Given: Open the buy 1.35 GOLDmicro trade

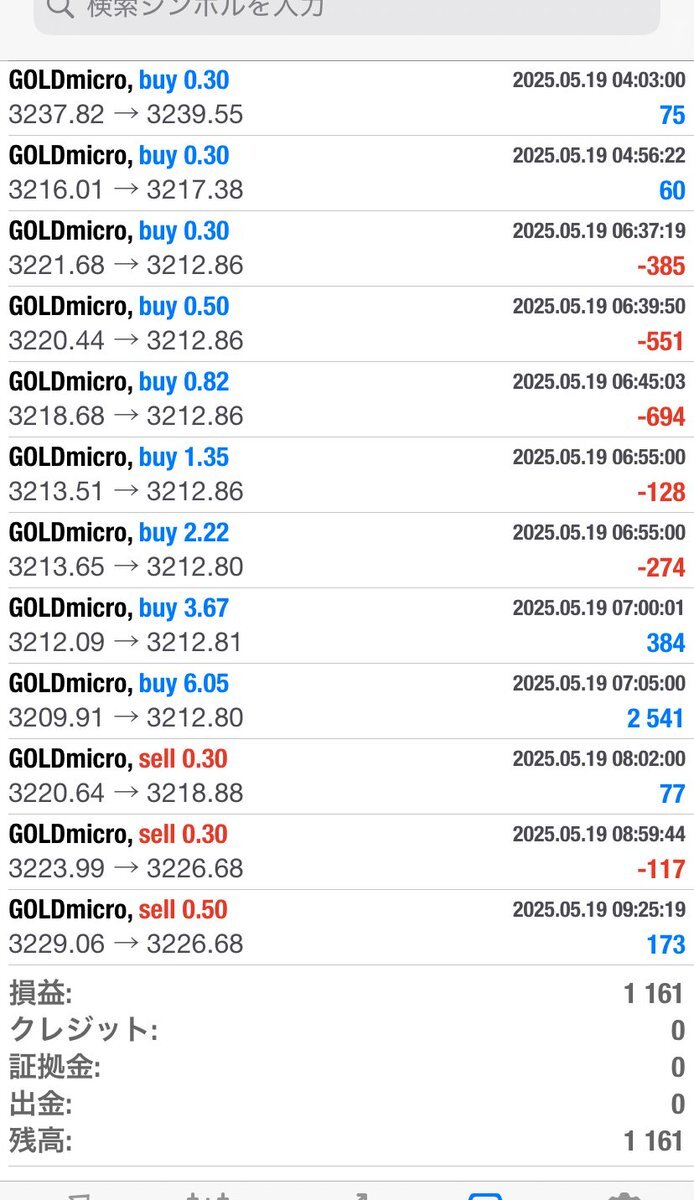Looking at the screenshot, I should pyautogui.click(x=347, y=475).
